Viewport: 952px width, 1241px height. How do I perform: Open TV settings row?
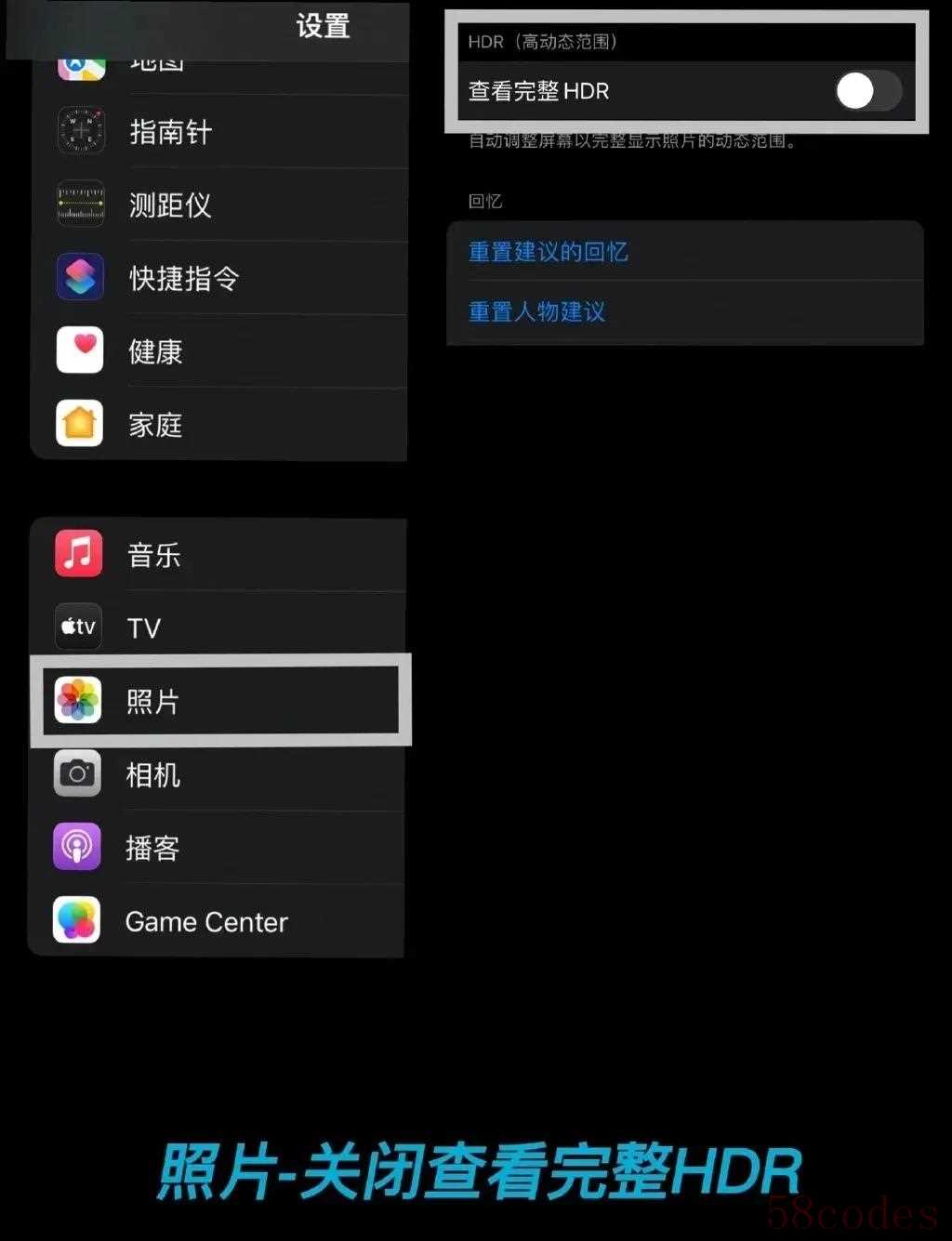223,627
